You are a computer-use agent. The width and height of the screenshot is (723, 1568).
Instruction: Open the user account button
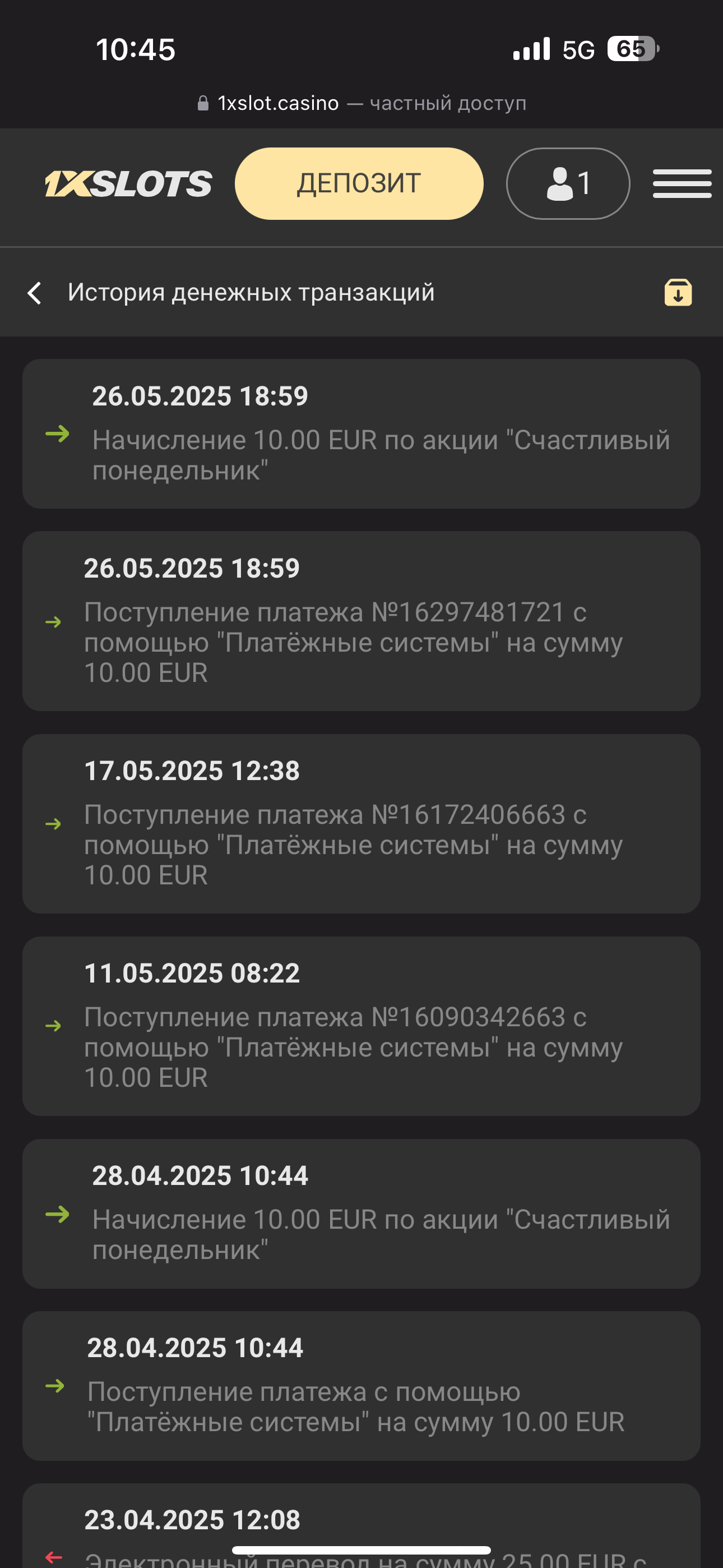point(568,183)
